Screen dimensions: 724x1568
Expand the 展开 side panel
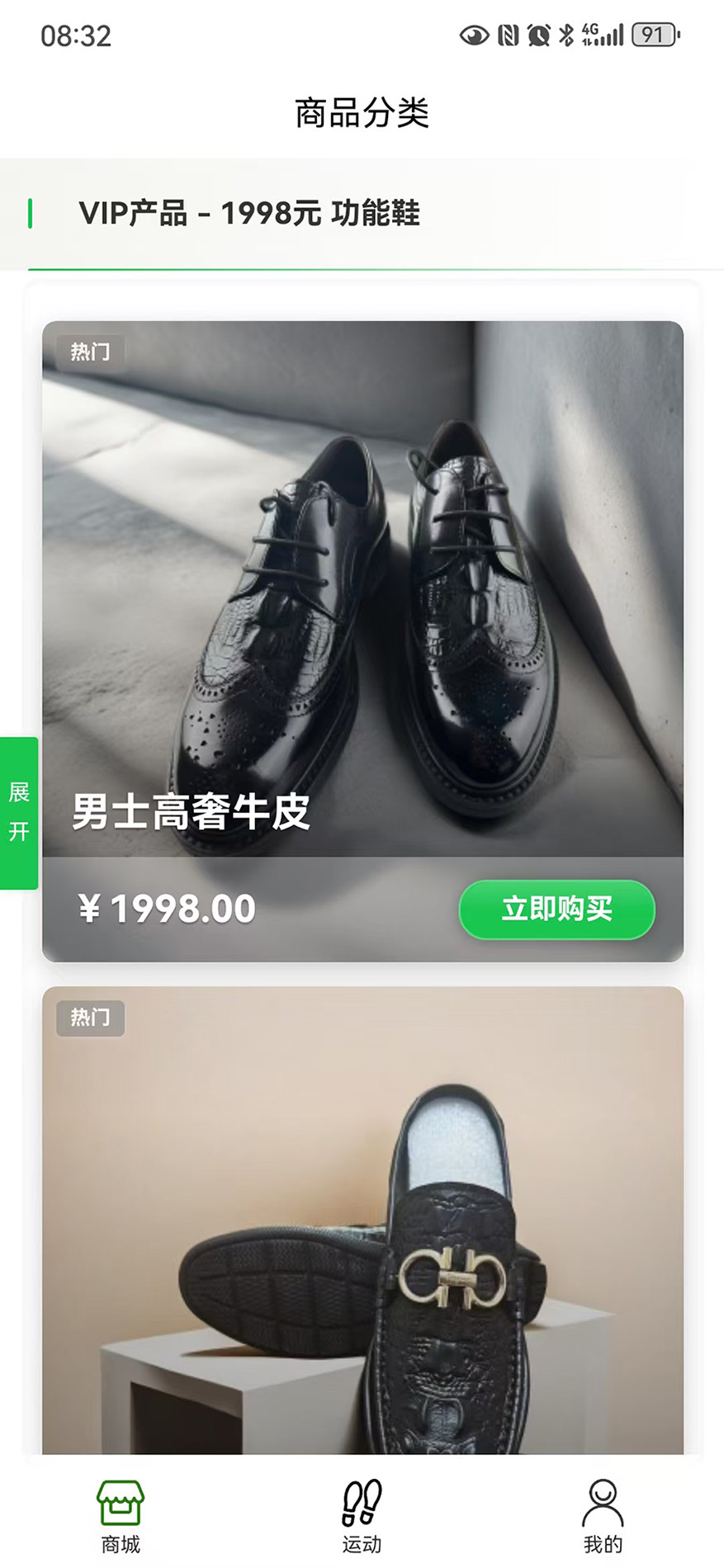(x=18, y=811)
